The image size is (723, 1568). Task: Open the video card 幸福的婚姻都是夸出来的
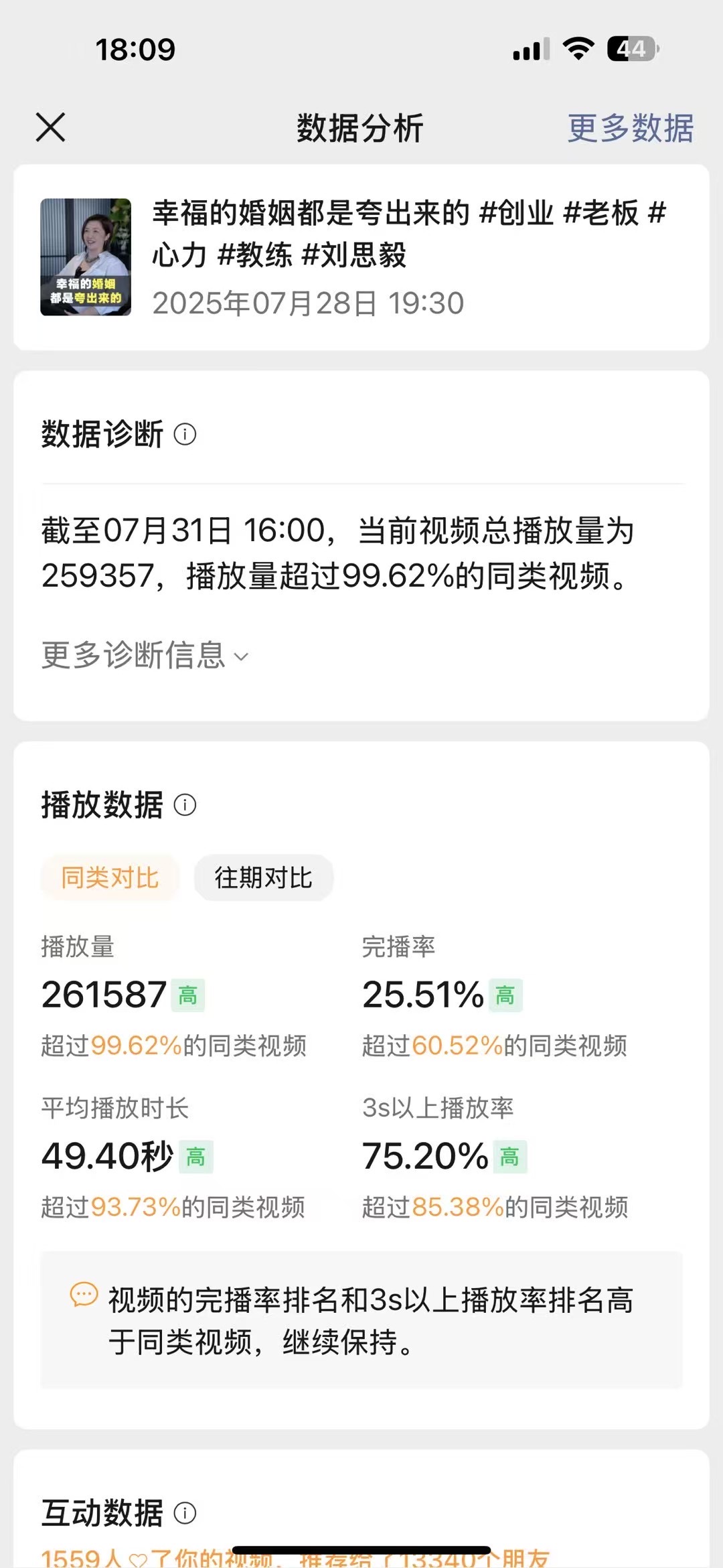click(361, 257)
